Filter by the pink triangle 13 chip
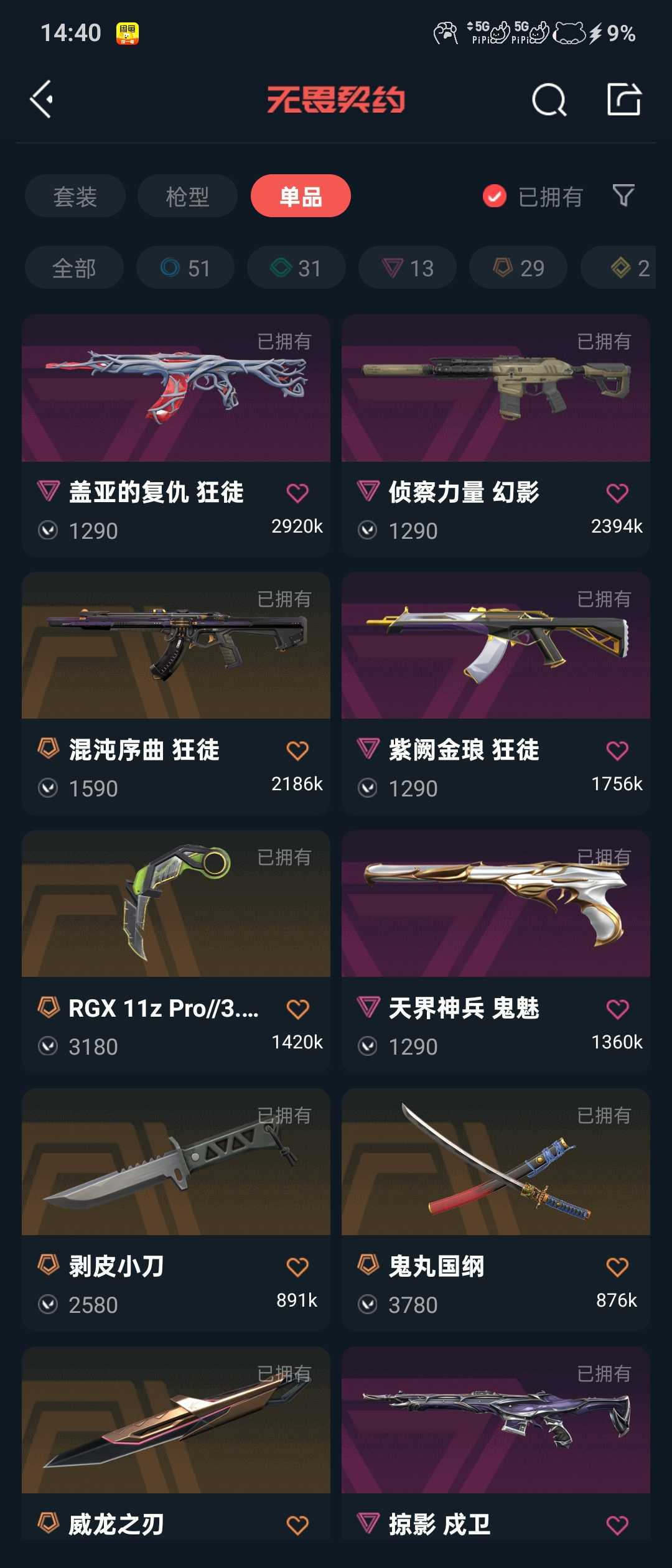Screen dimensions: 672x1568 click(x=408, y=268)
